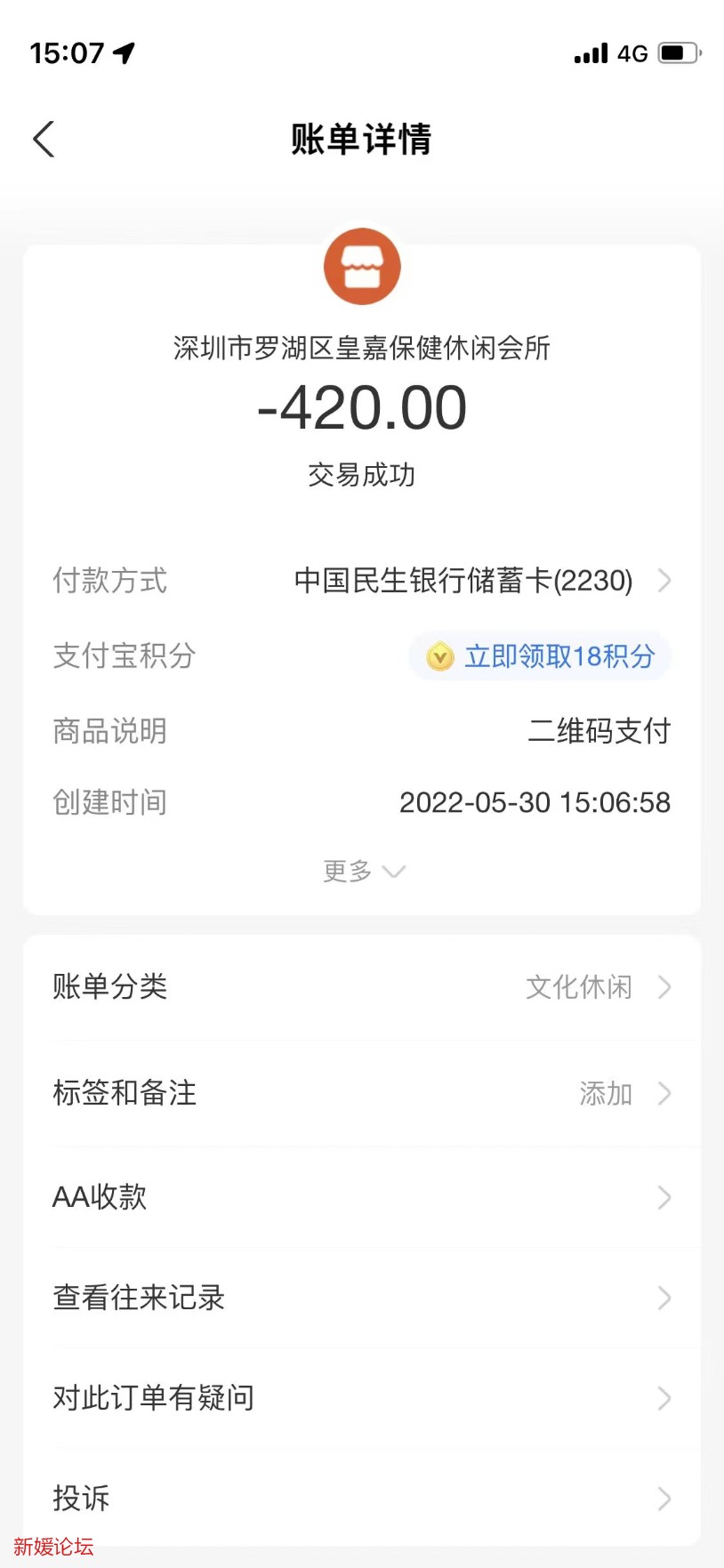This screenshot has width=724, height=1568.
Task: Open 对此订单有疑问 for order questions
Action: (362, 1398)
